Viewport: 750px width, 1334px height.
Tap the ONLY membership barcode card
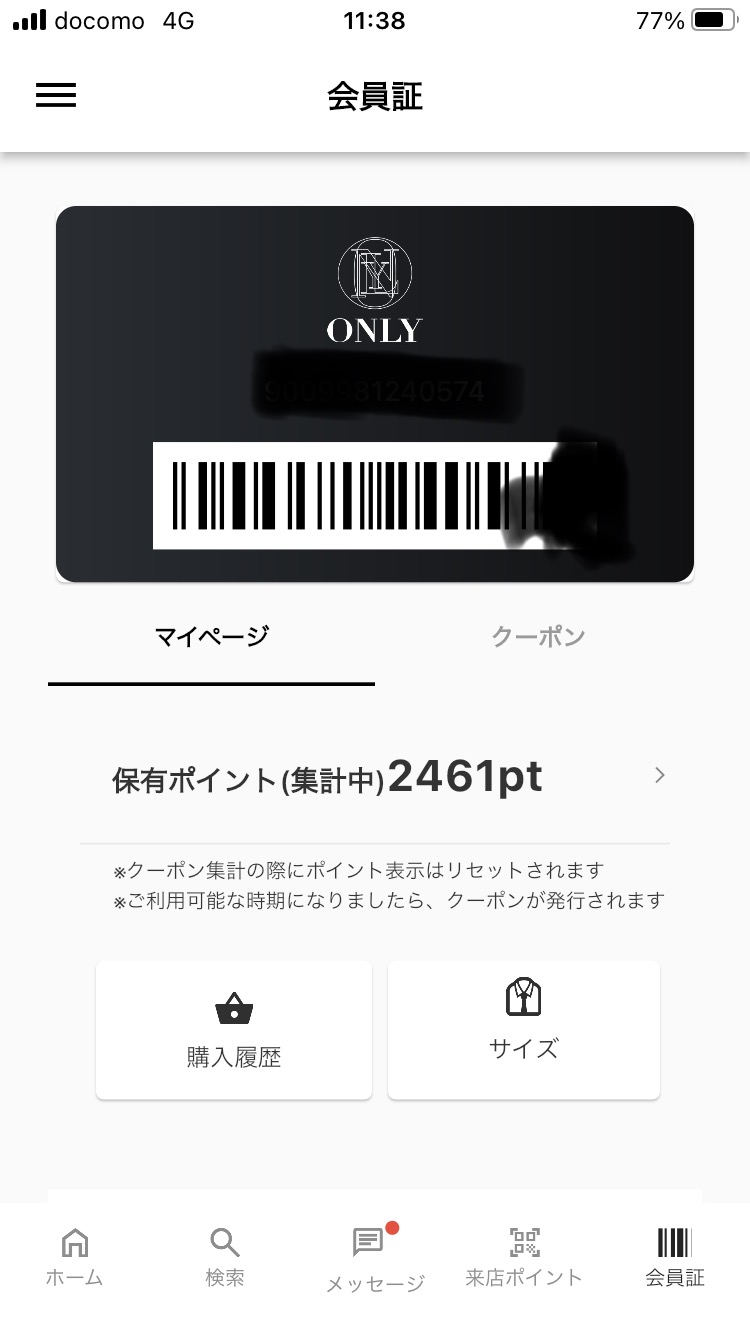375,394
